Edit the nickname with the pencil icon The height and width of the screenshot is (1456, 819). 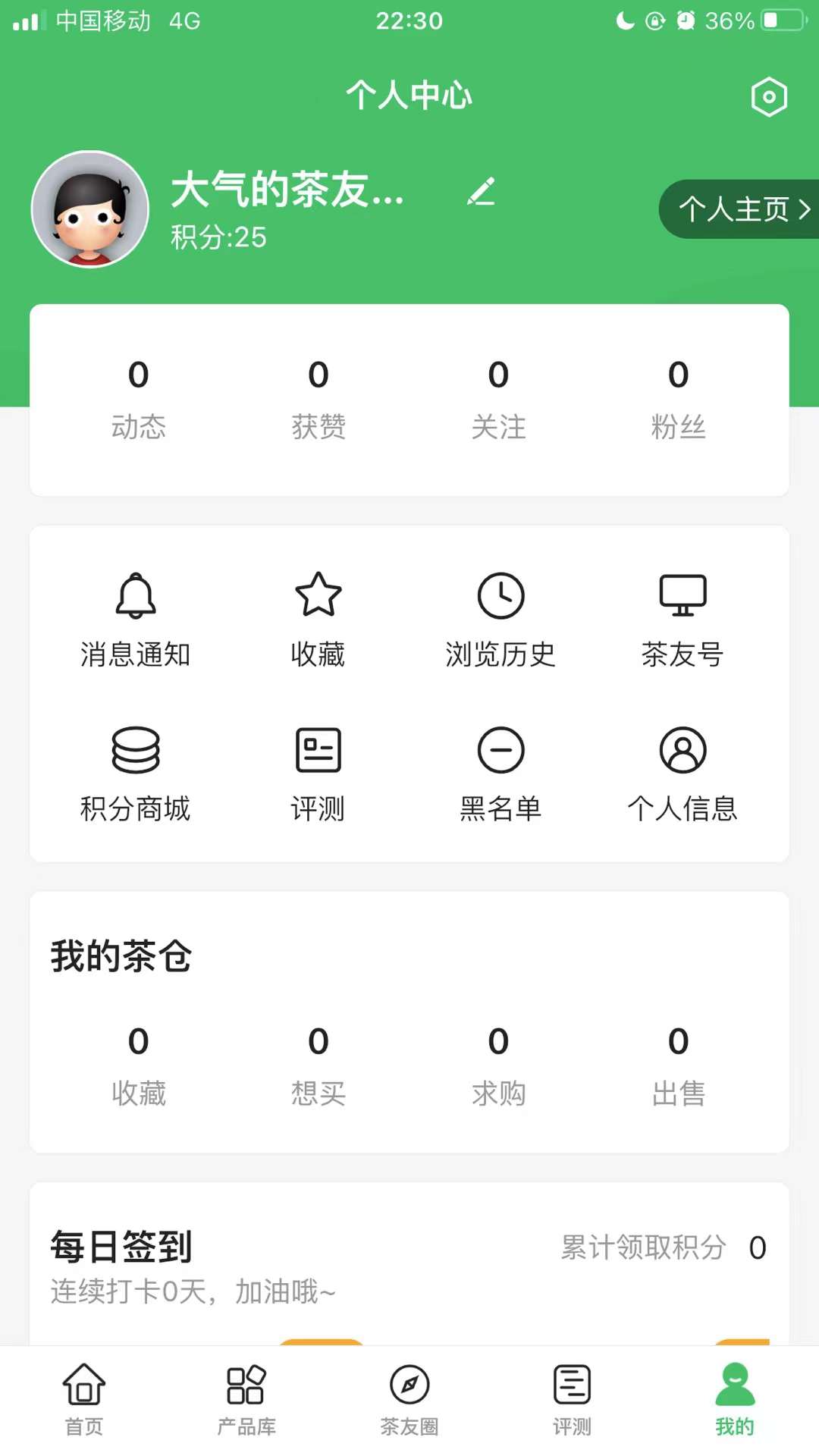[x=481, y=192]
